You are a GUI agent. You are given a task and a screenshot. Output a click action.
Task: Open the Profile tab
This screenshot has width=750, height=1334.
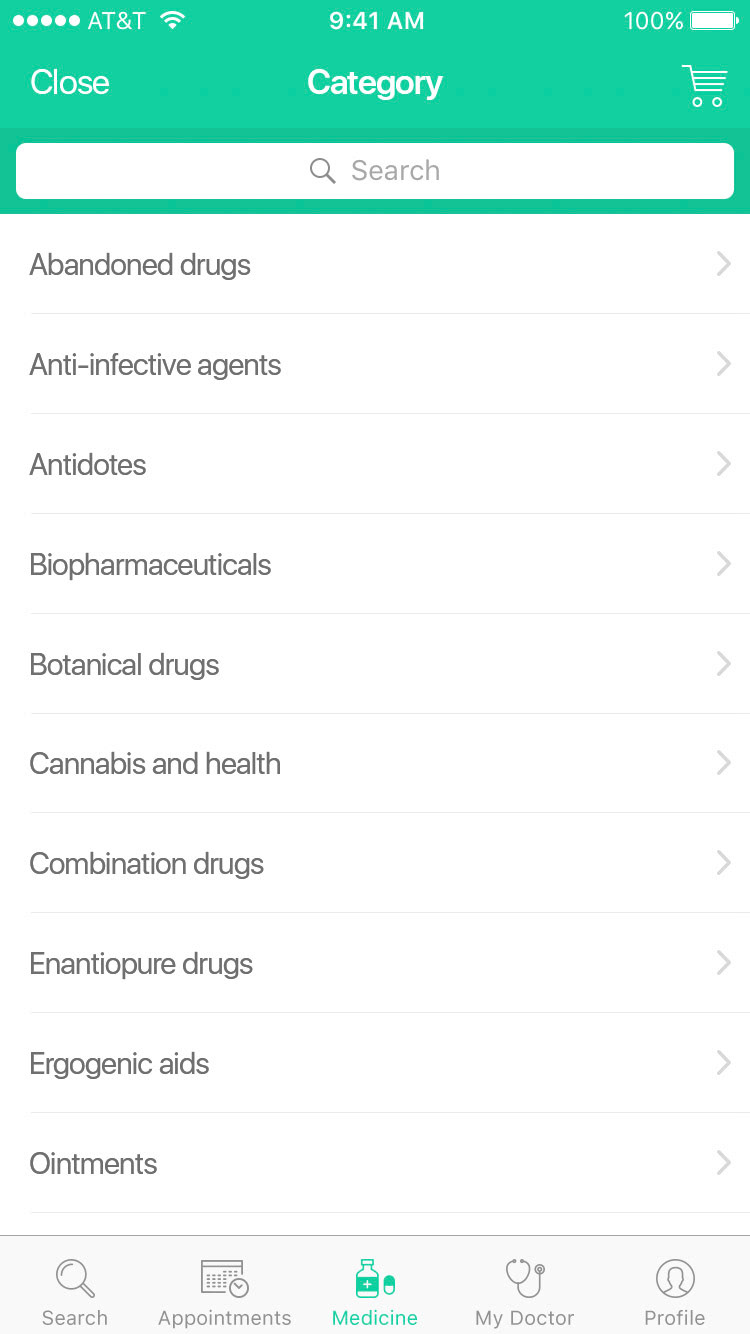click(x=675, y=1292)
